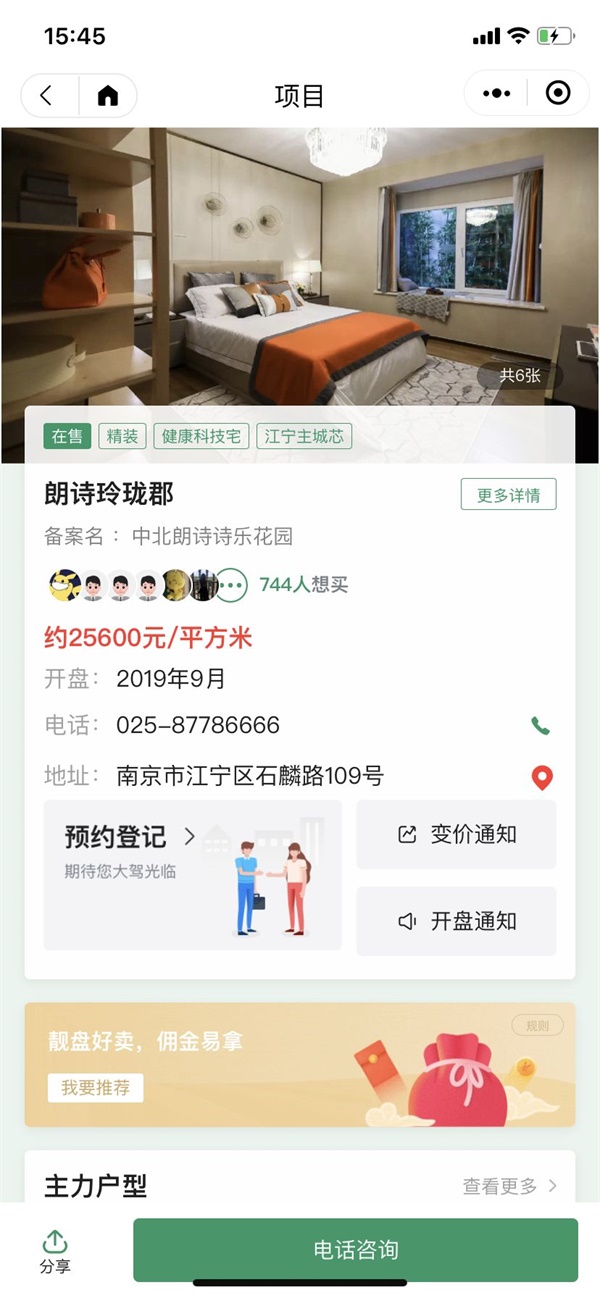Image resolution: width=600 pixels, height=1298 pixels.
Task: Open 更多详情 for project details
Action: click(508, 495)
